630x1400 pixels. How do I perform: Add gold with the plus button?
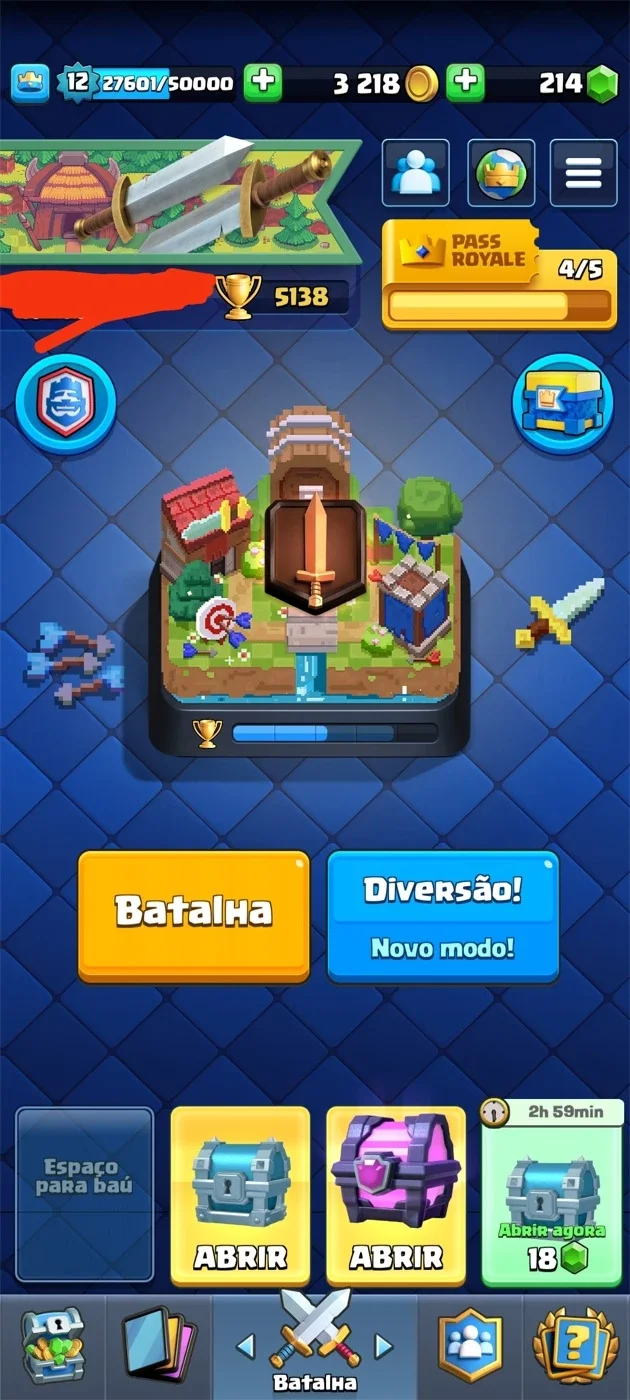(x=465, y=83)
